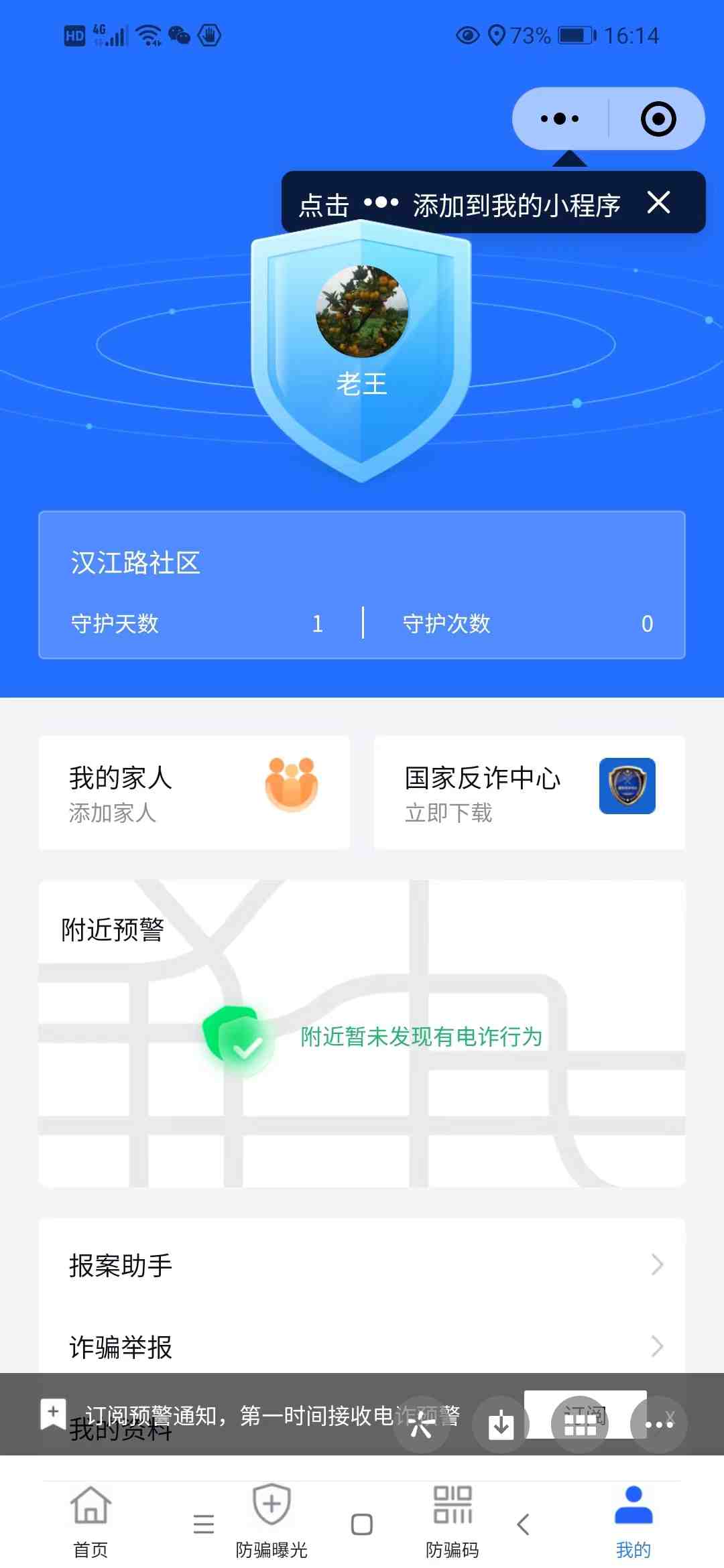Open 我的家人 to add family members
The image size is (724, 1568).
pyautogui.click(x=194, y=793)
